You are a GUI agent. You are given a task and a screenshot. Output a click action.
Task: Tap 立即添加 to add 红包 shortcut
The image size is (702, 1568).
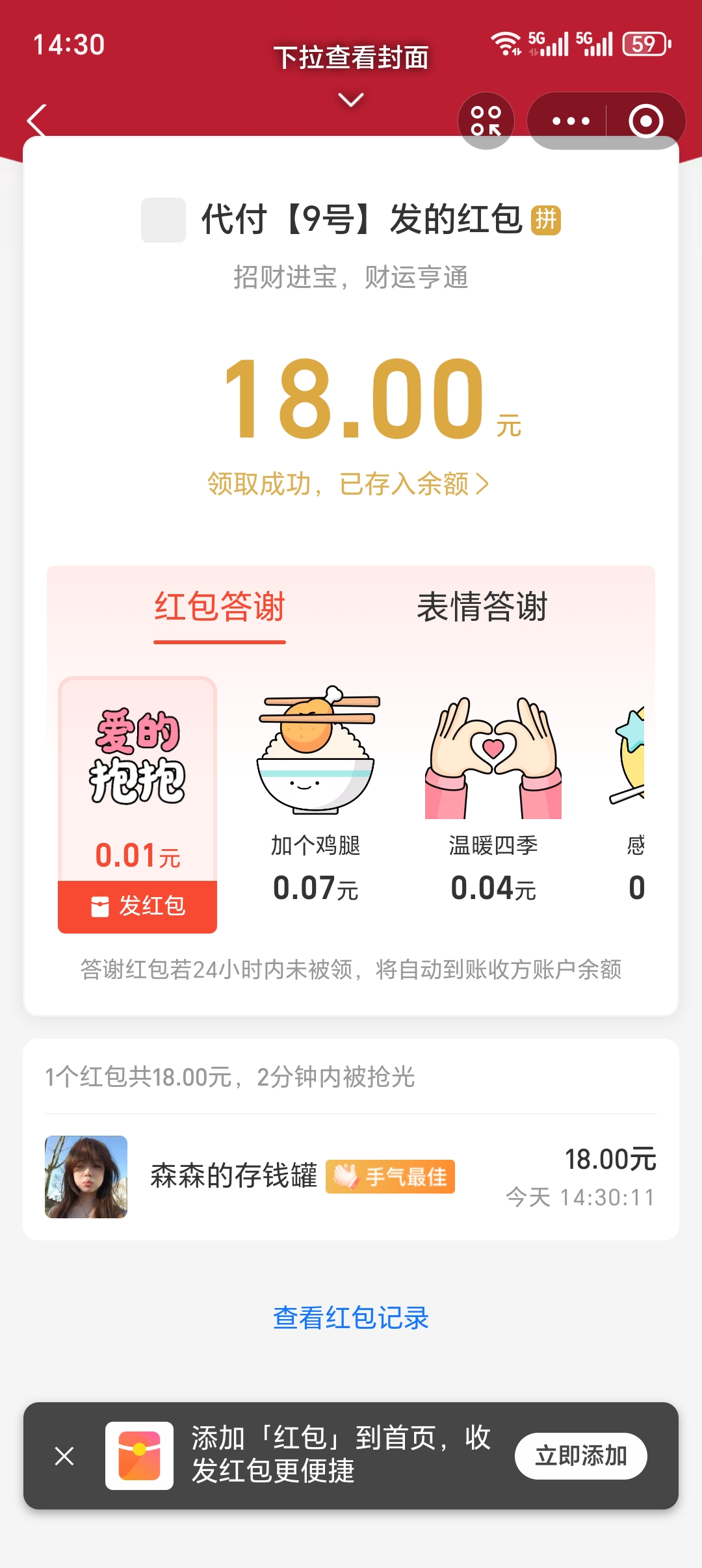coord(580,1456)
